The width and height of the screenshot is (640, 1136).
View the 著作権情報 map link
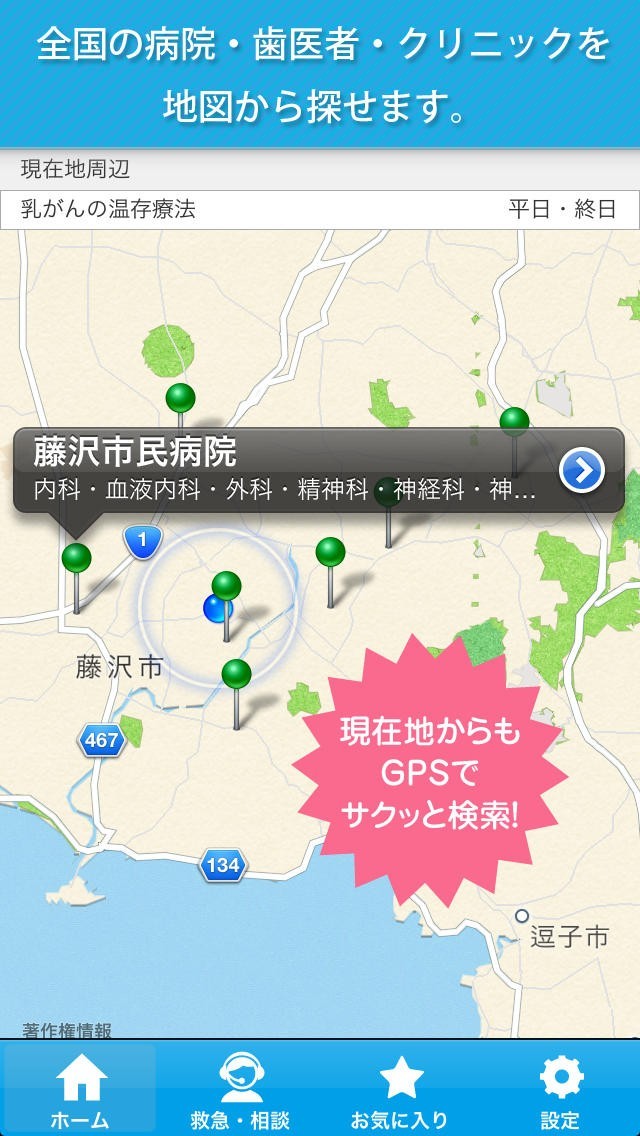tap(67, 1030)
